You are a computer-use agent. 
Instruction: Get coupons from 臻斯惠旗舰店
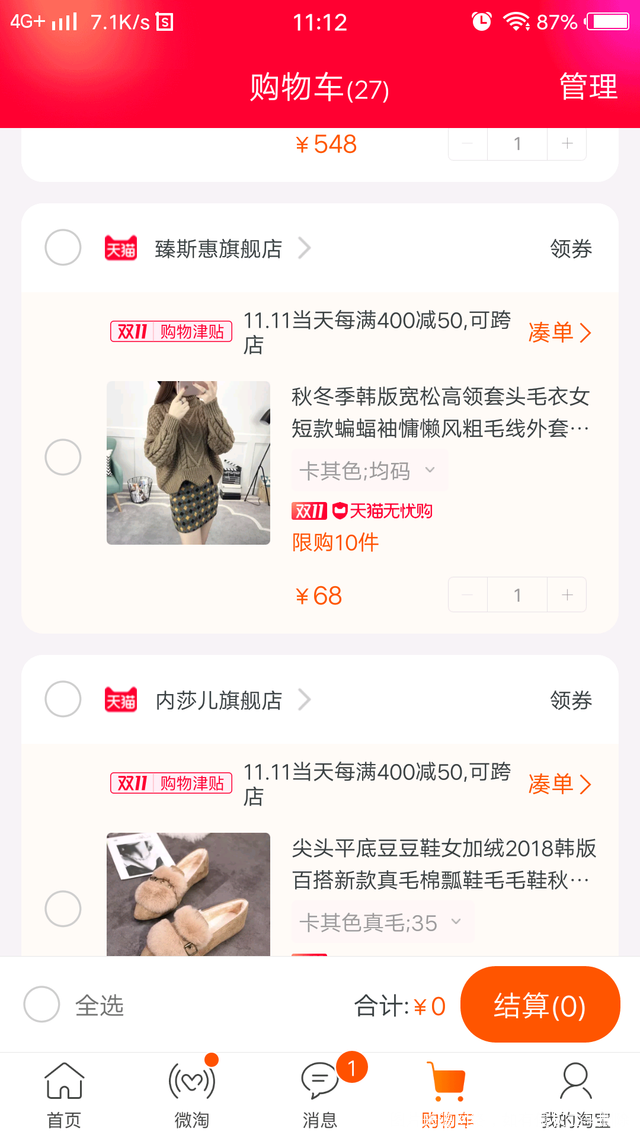tap(571, 249)
